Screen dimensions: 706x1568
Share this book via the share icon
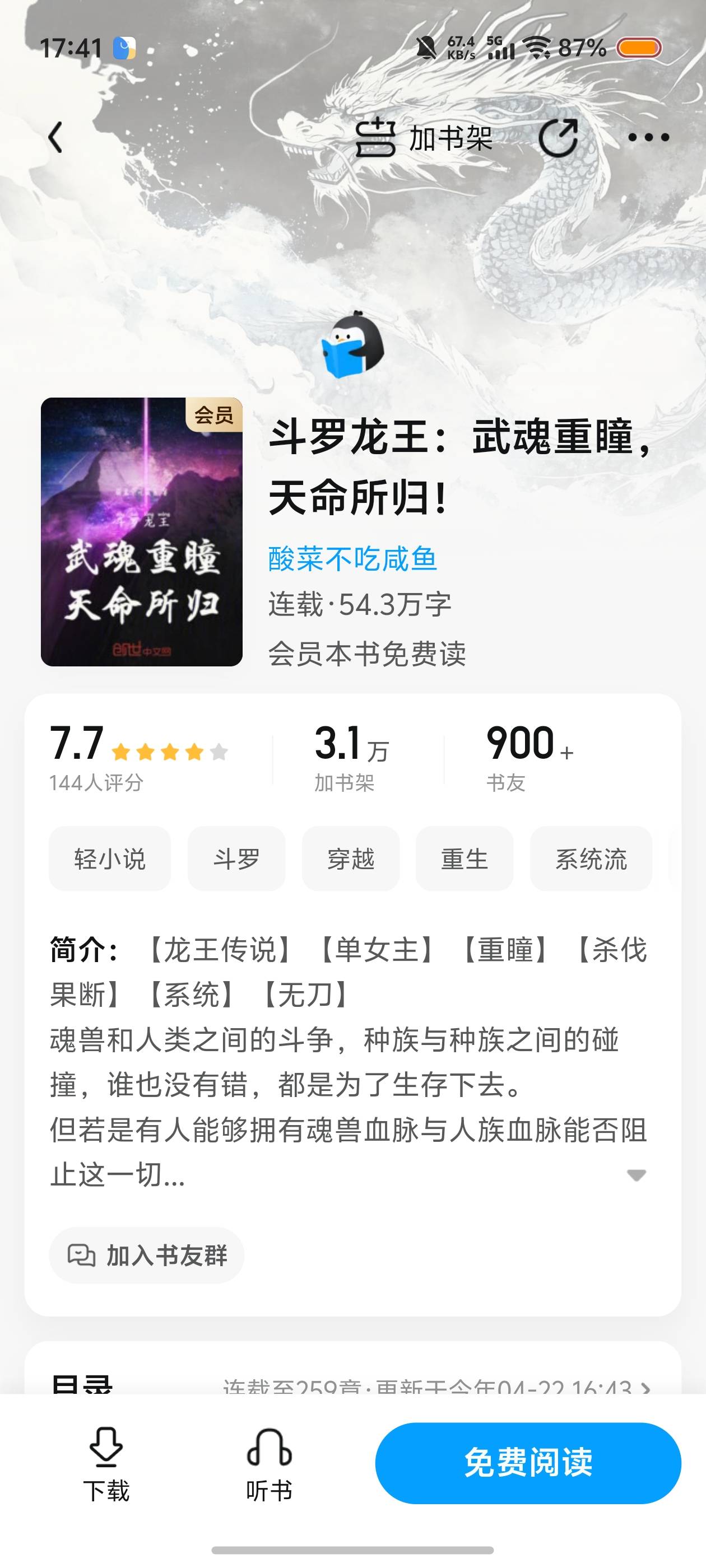click(x=559, y=138)
